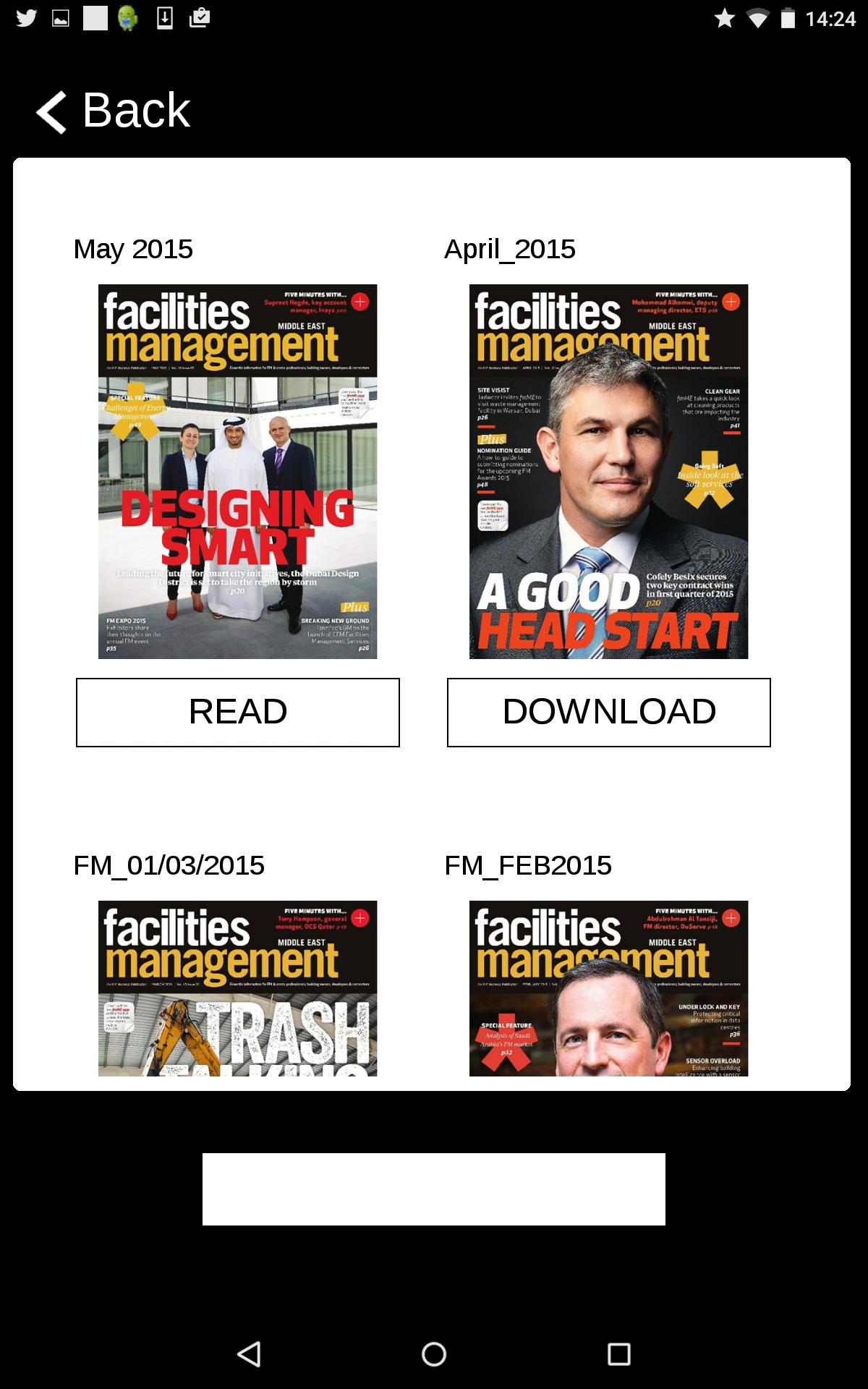Download the April_2015 issue
The width and height of the screenshot is (868, 1389).
[608, 712]
